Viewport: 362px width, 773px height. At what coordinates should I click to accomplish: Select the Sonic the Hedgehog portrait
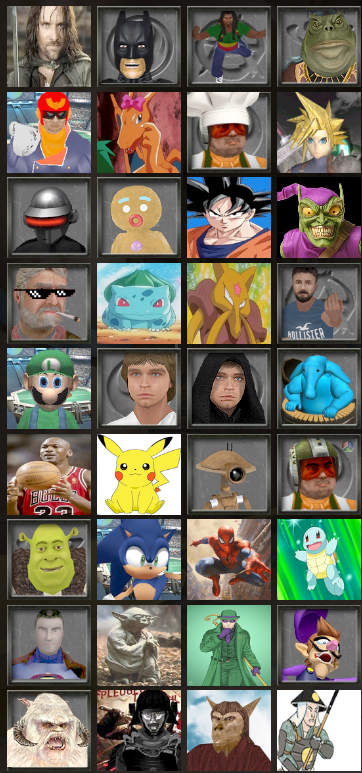pyautogui.click(x=139, y=559)
